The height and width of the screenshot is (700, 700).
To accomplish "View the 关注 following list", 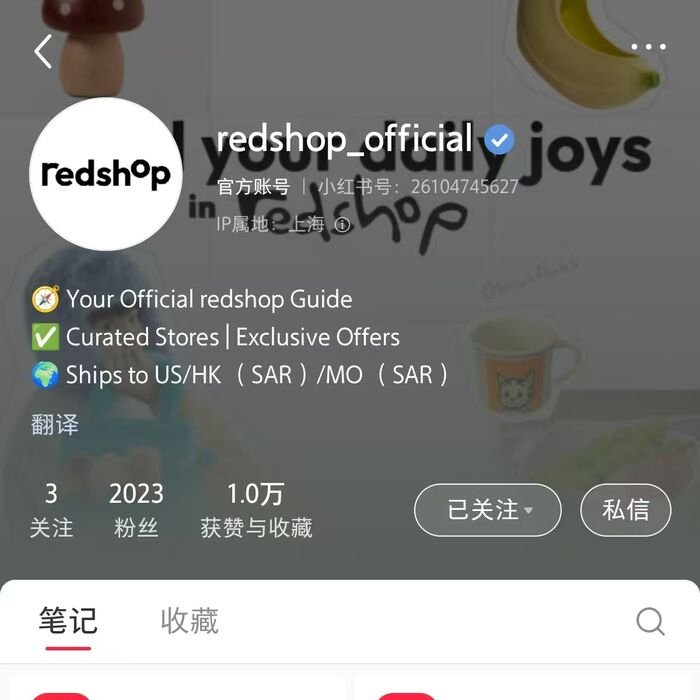I will pos(51,510).
